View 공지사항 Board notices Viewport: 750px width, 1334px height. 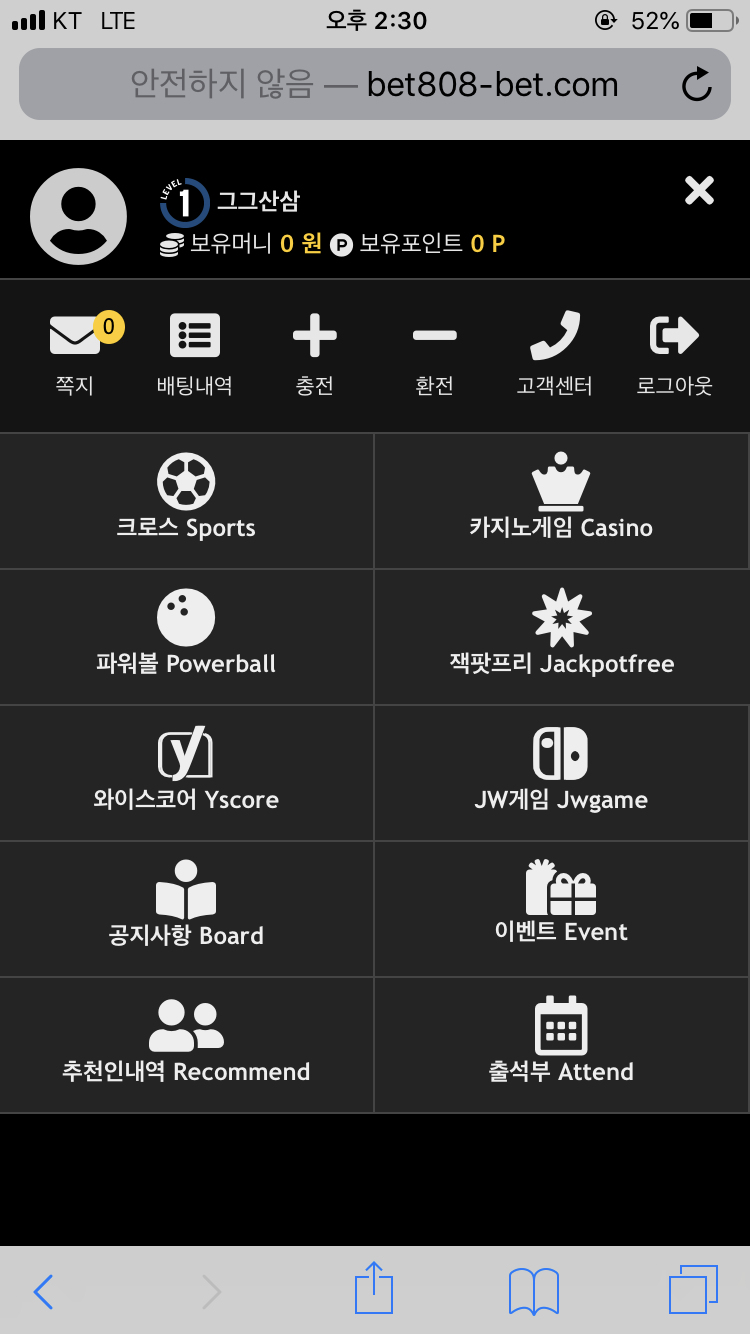tap(187, 909)
